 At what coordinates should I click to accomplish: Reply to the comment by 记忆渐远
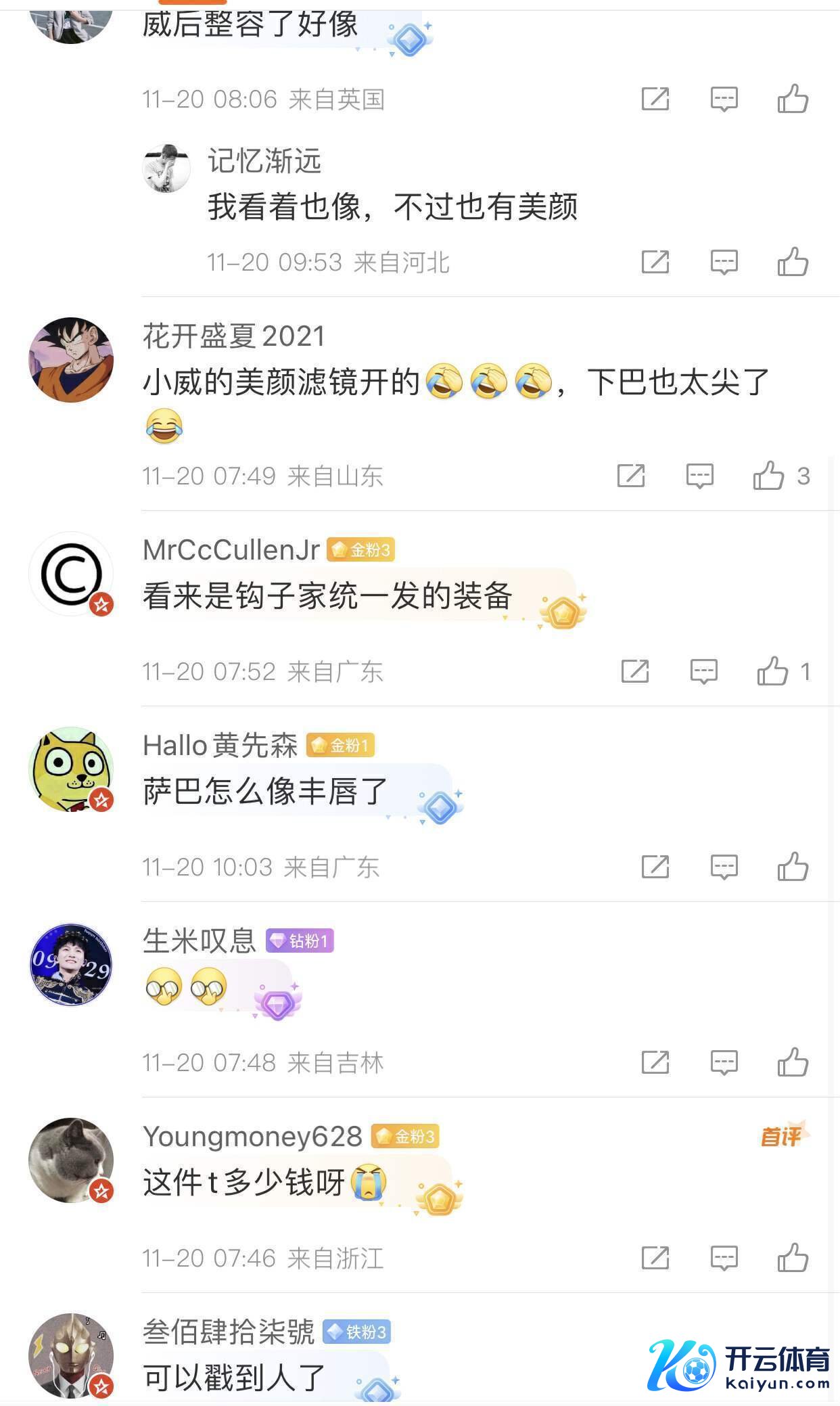click(x=724, y=262)
